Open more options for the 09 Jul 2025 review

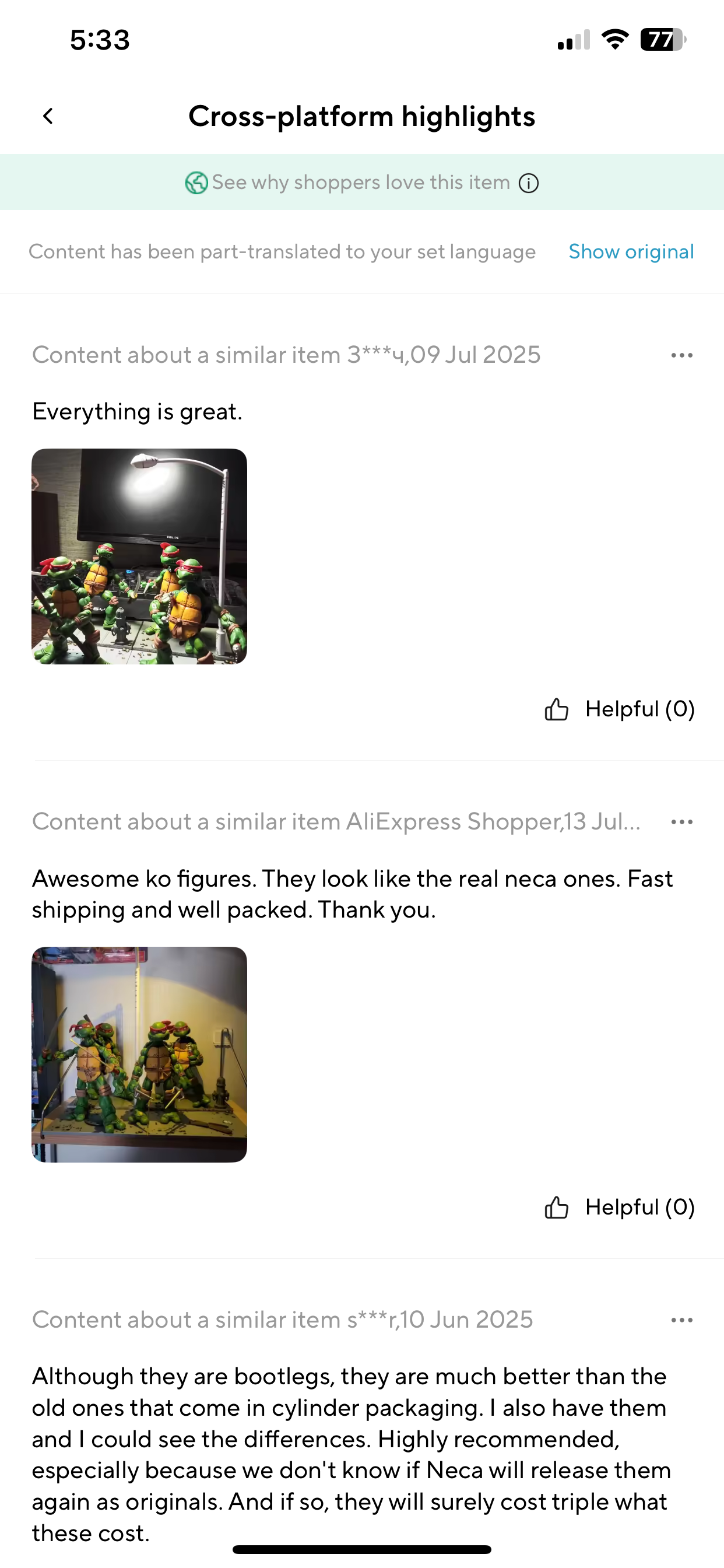[681, 355]
